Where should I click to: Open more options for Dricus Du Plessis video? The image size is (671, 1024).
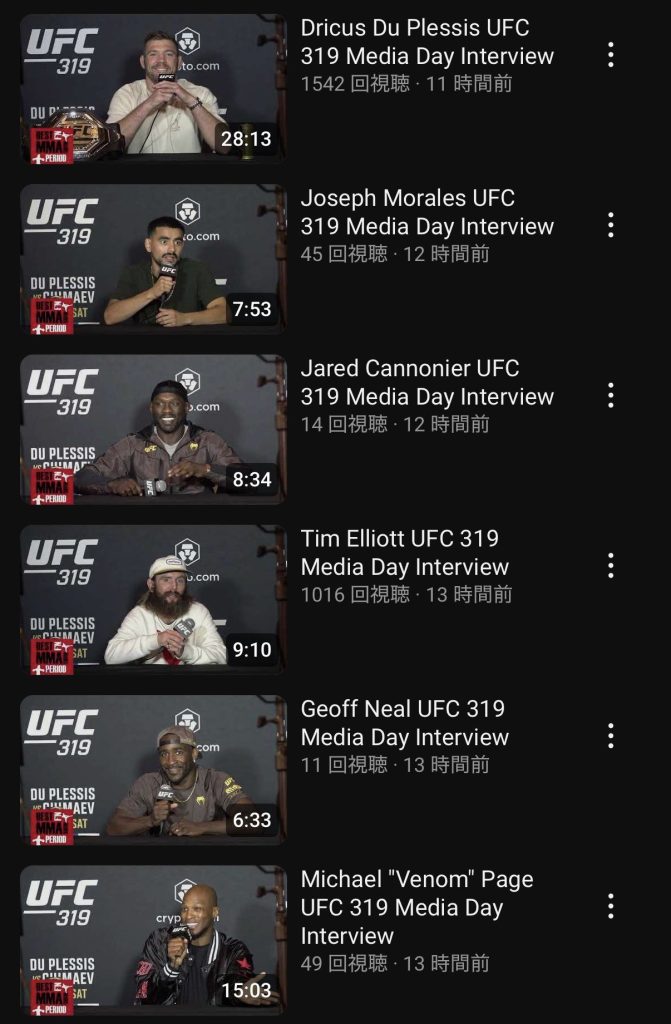pos(610,55)
